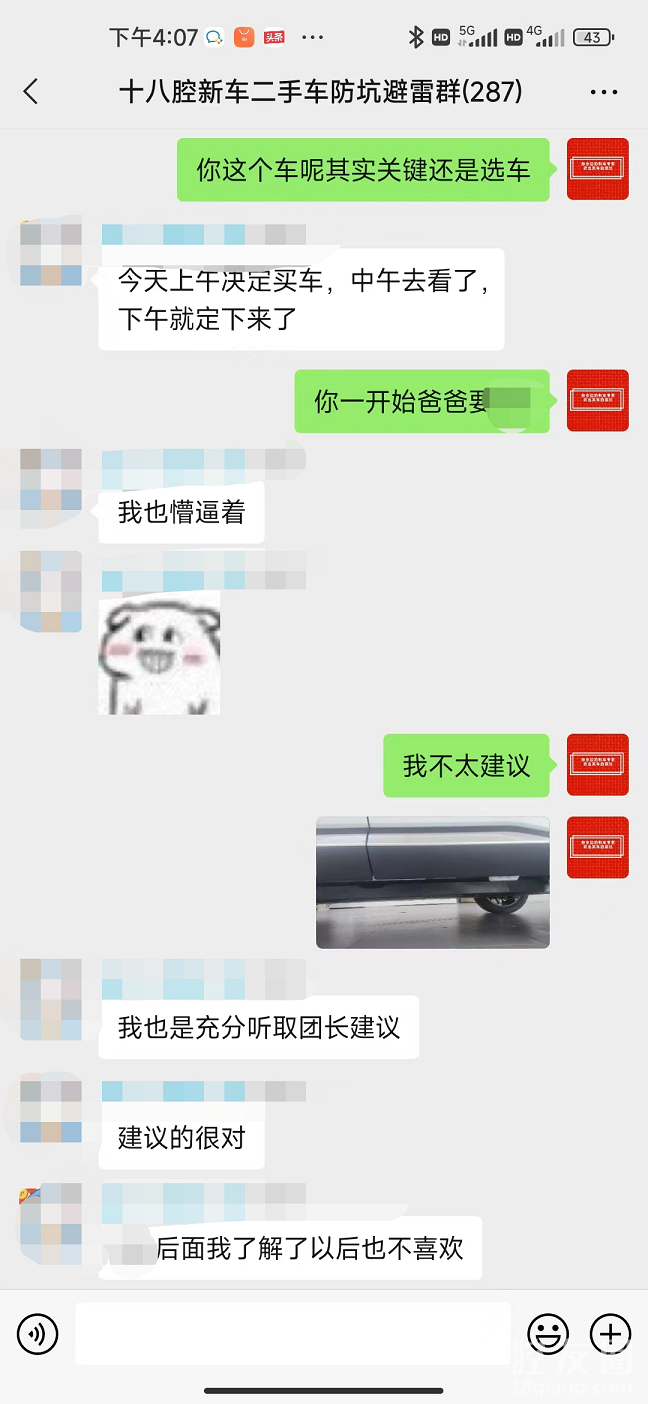The height and width of the screenshot is (1404, 648).
Task: Switch to voice message input
Action: click(38, 1333)
